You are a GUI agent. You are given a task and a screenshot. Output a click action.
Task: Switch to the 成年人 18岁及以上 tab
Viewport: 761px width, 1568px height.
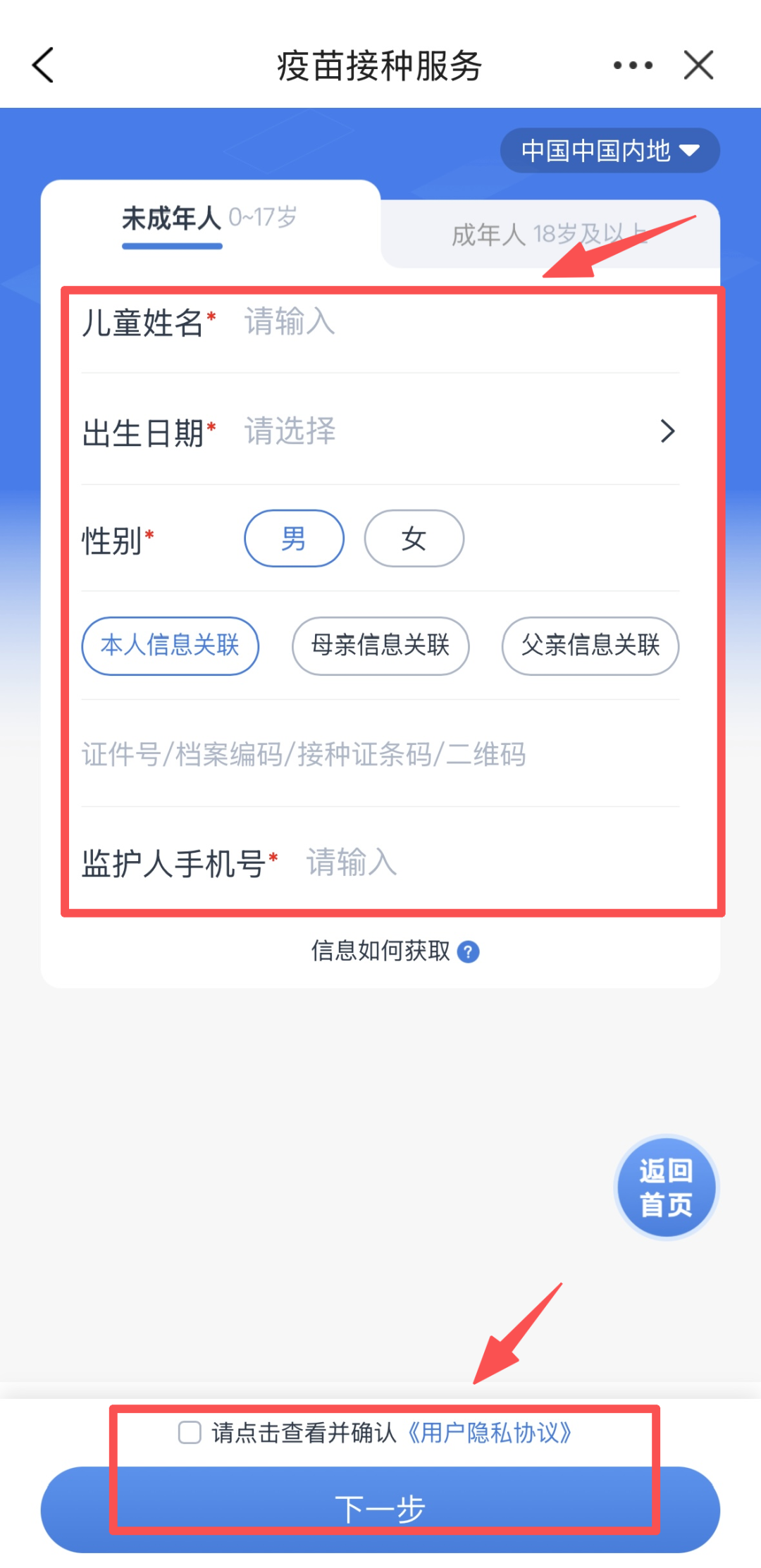[x=550, y=234]
